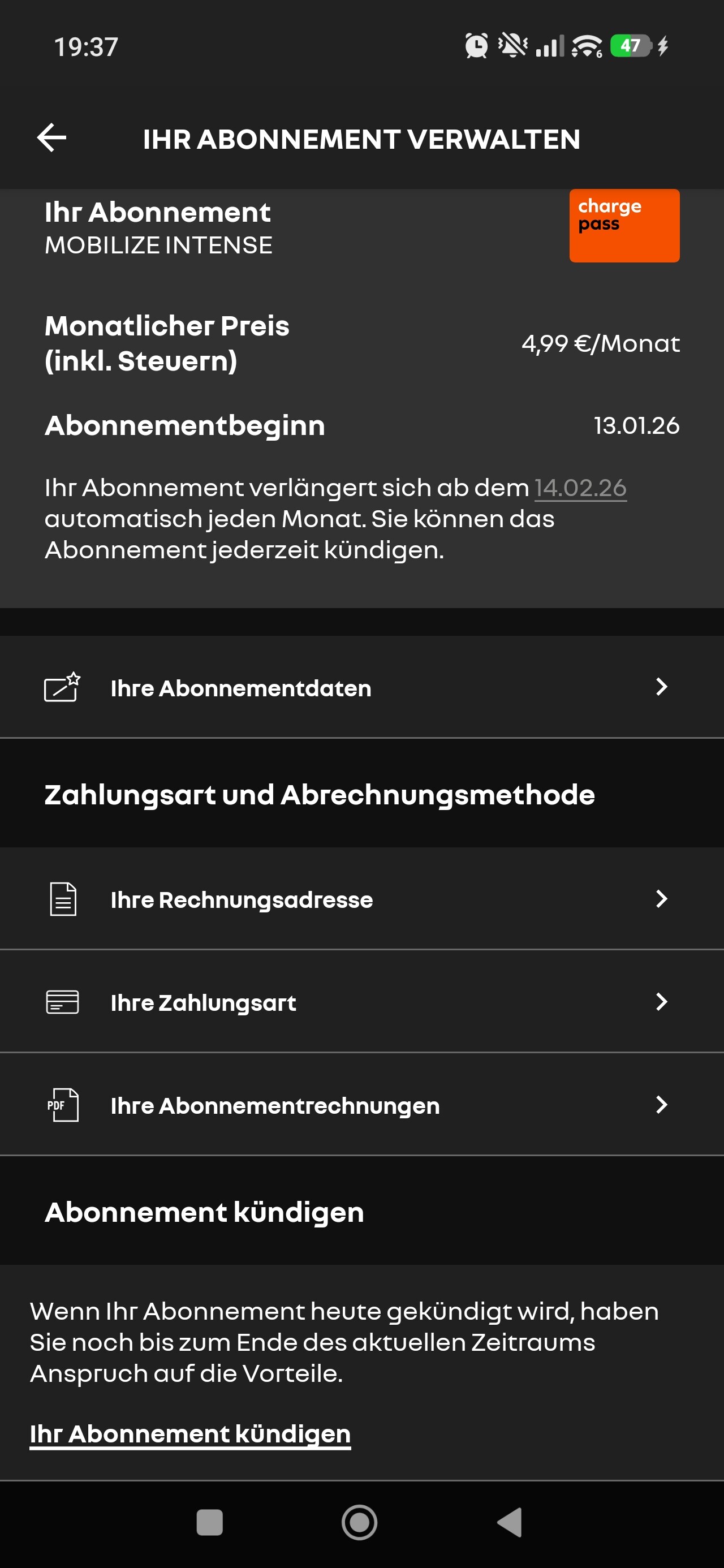Tap the underlined date 14.02.26

coord(580,488)
